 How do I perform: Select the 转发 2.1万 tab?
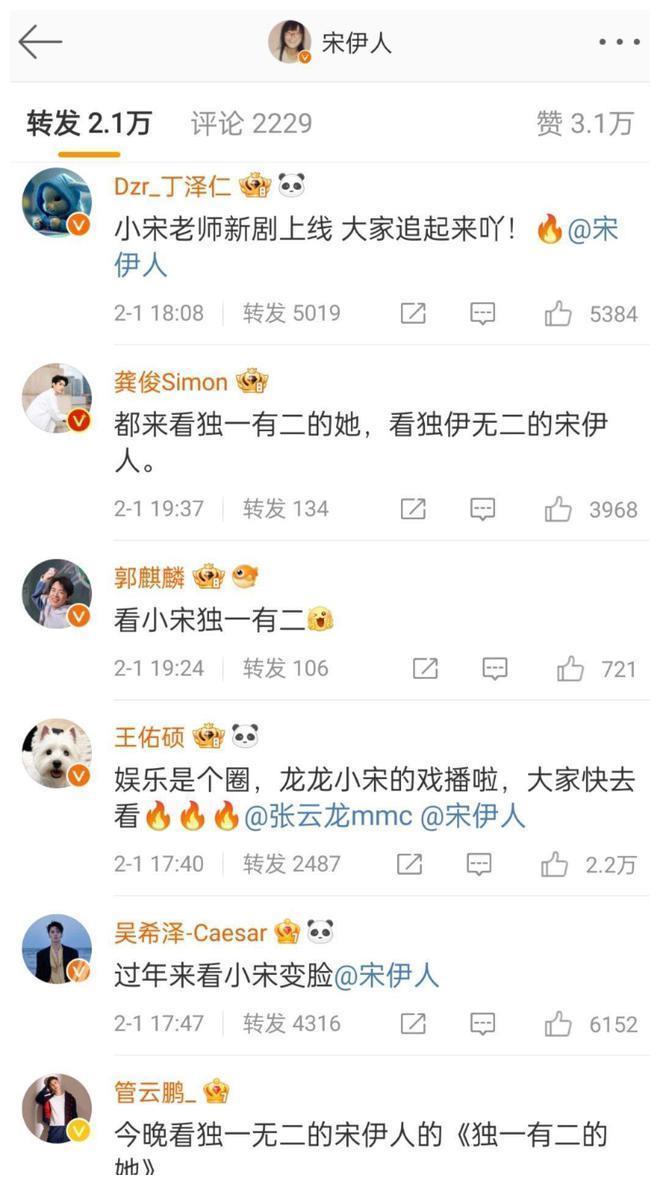89,123
